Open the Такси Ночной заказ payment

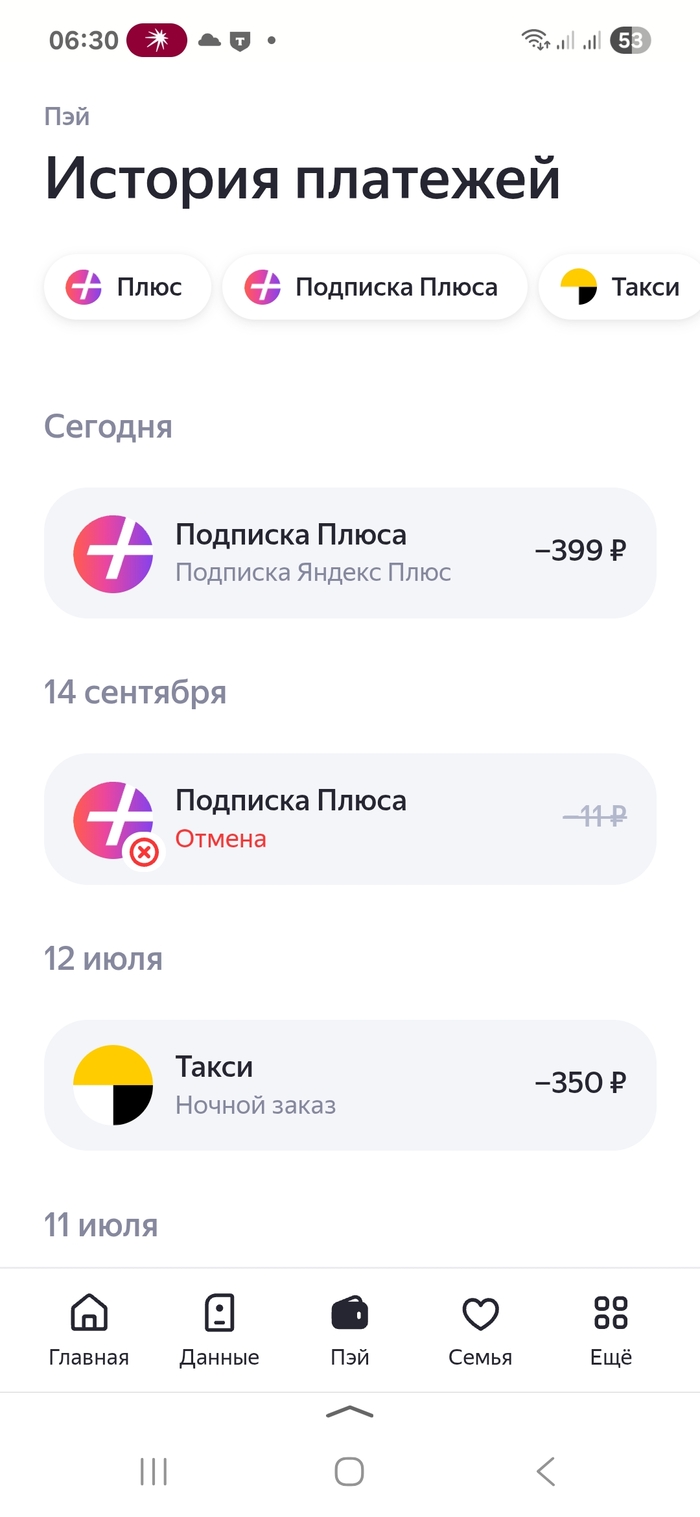[350, 1085]
